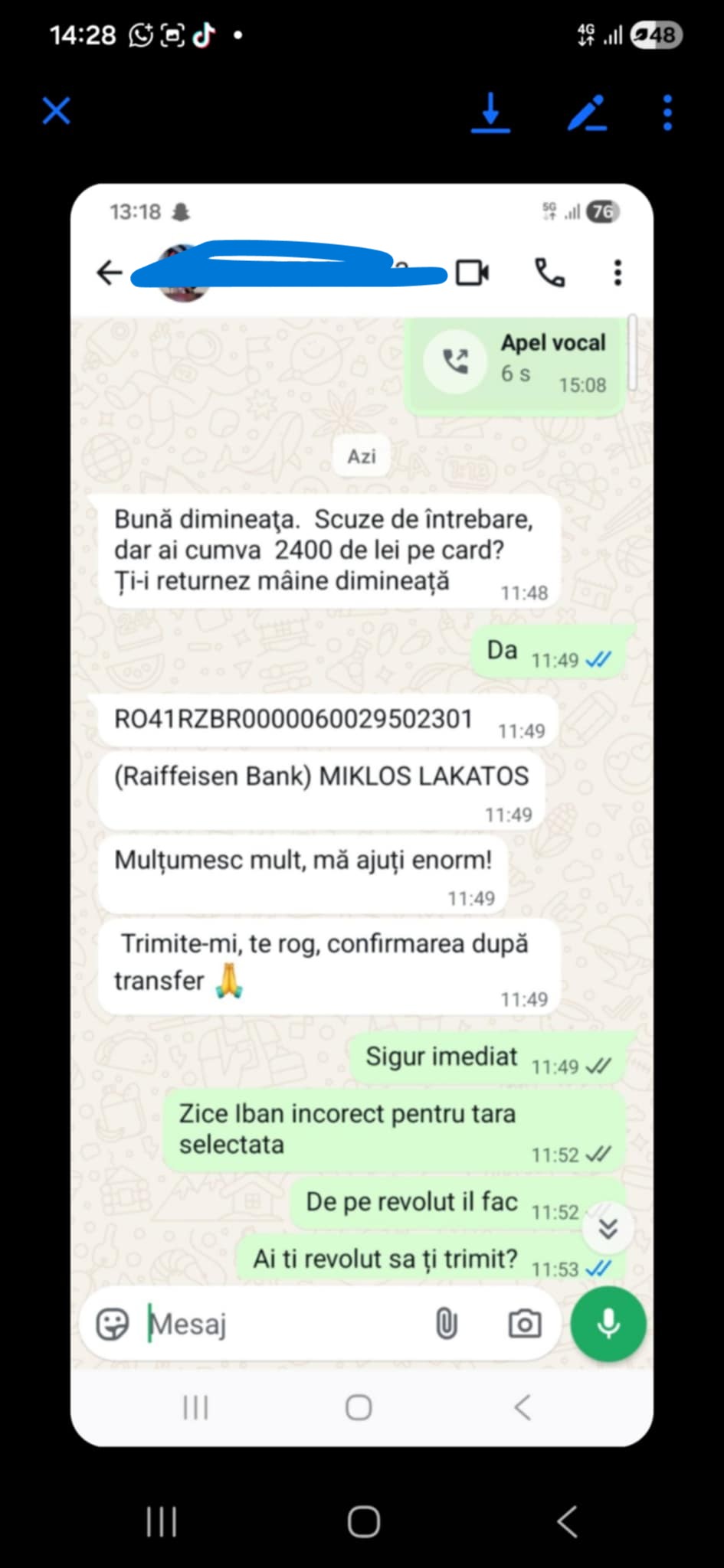Screen dimensions: 724x1568
Task: Open the recent apps view
Action: click(x=162, y=1522)
